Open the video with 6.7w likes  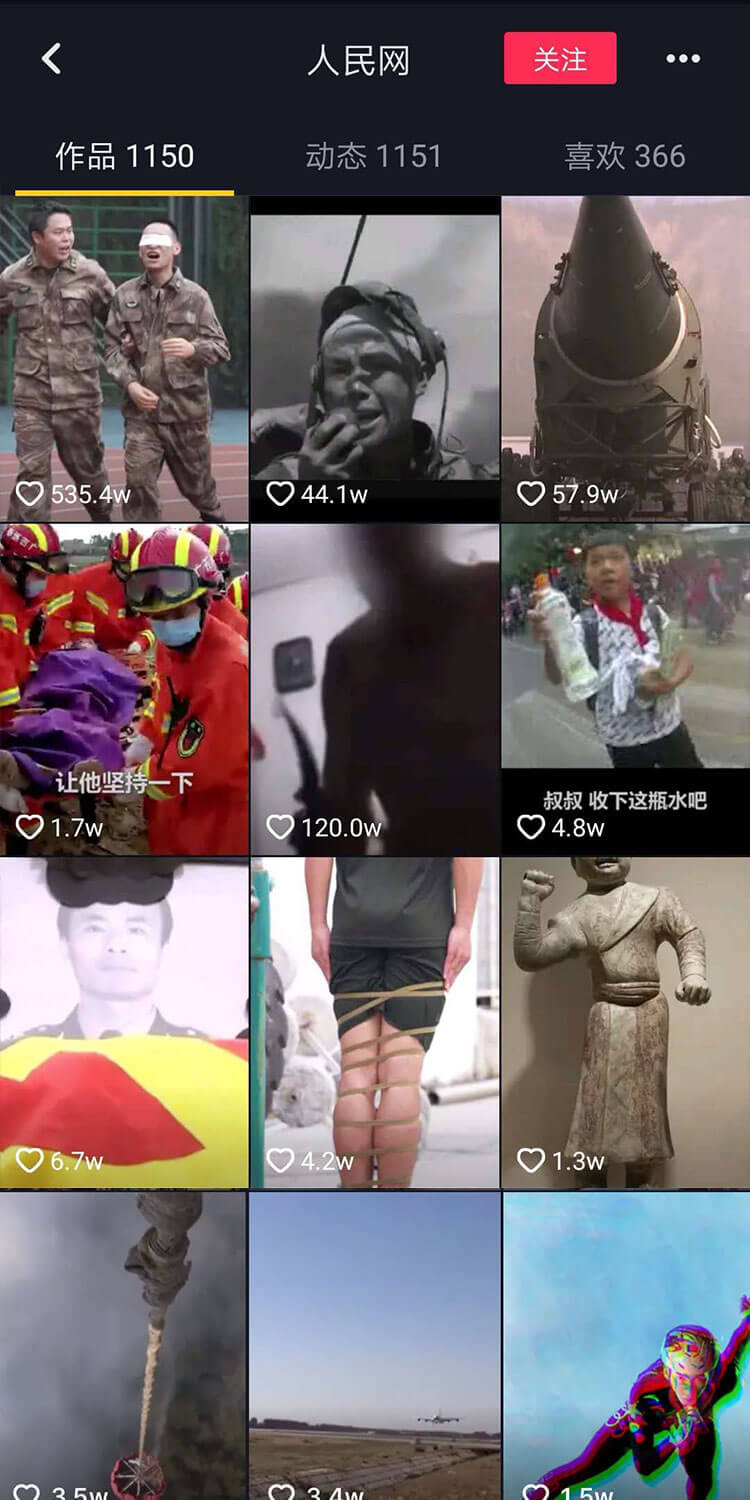124,1022
